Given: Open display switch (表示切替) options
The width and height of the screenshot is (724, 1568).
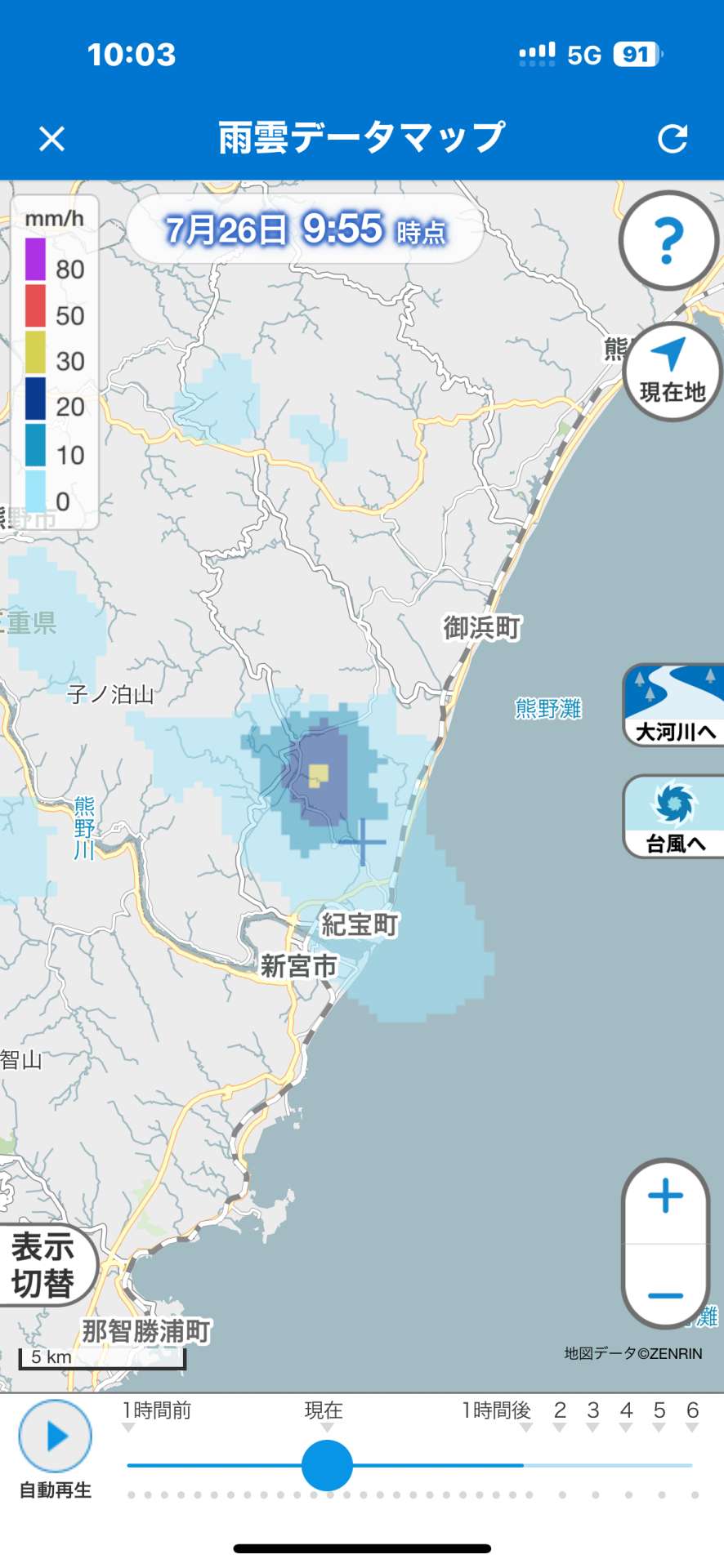Looking at the screenshot, I should pos(44,1265).
